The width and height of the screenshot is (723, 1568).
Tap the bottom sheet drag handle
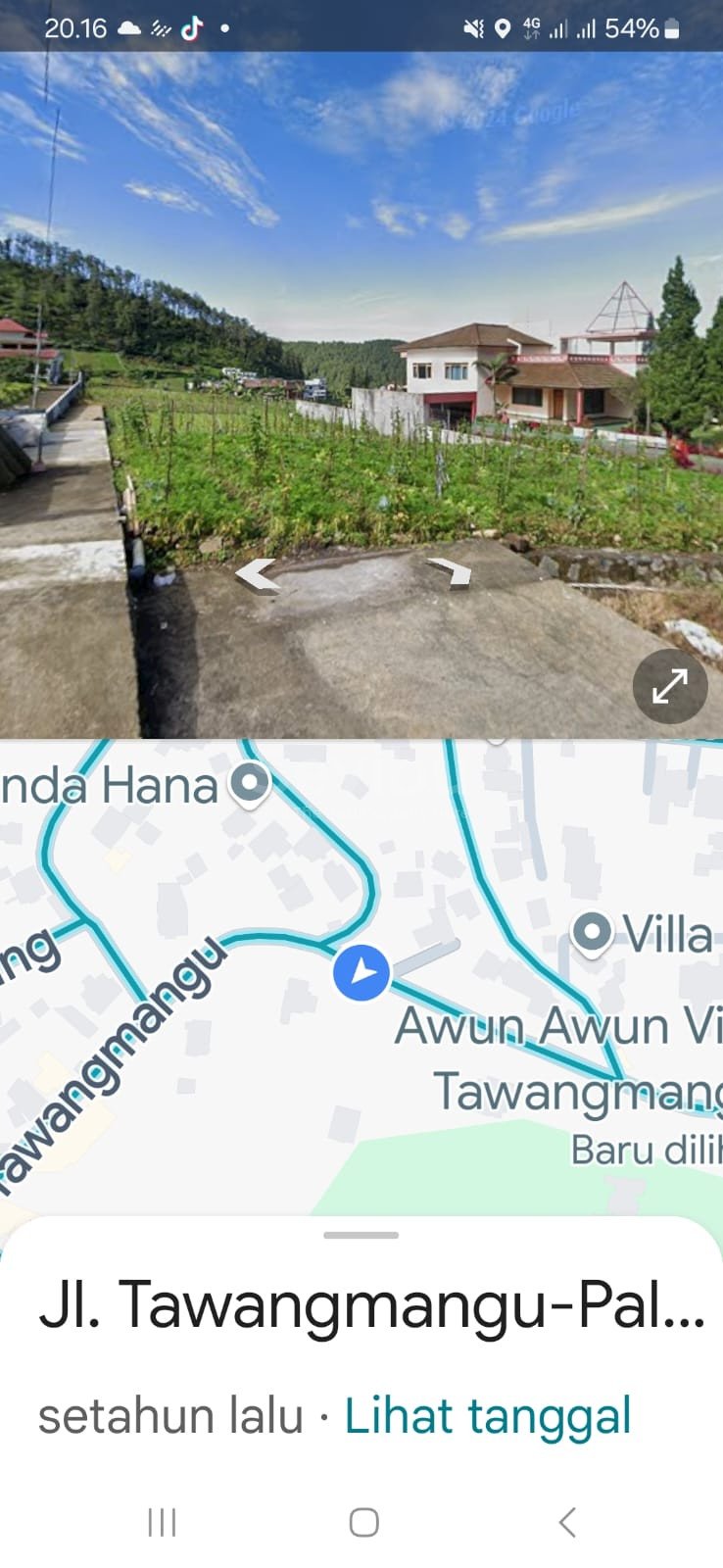coord(361,1235)
